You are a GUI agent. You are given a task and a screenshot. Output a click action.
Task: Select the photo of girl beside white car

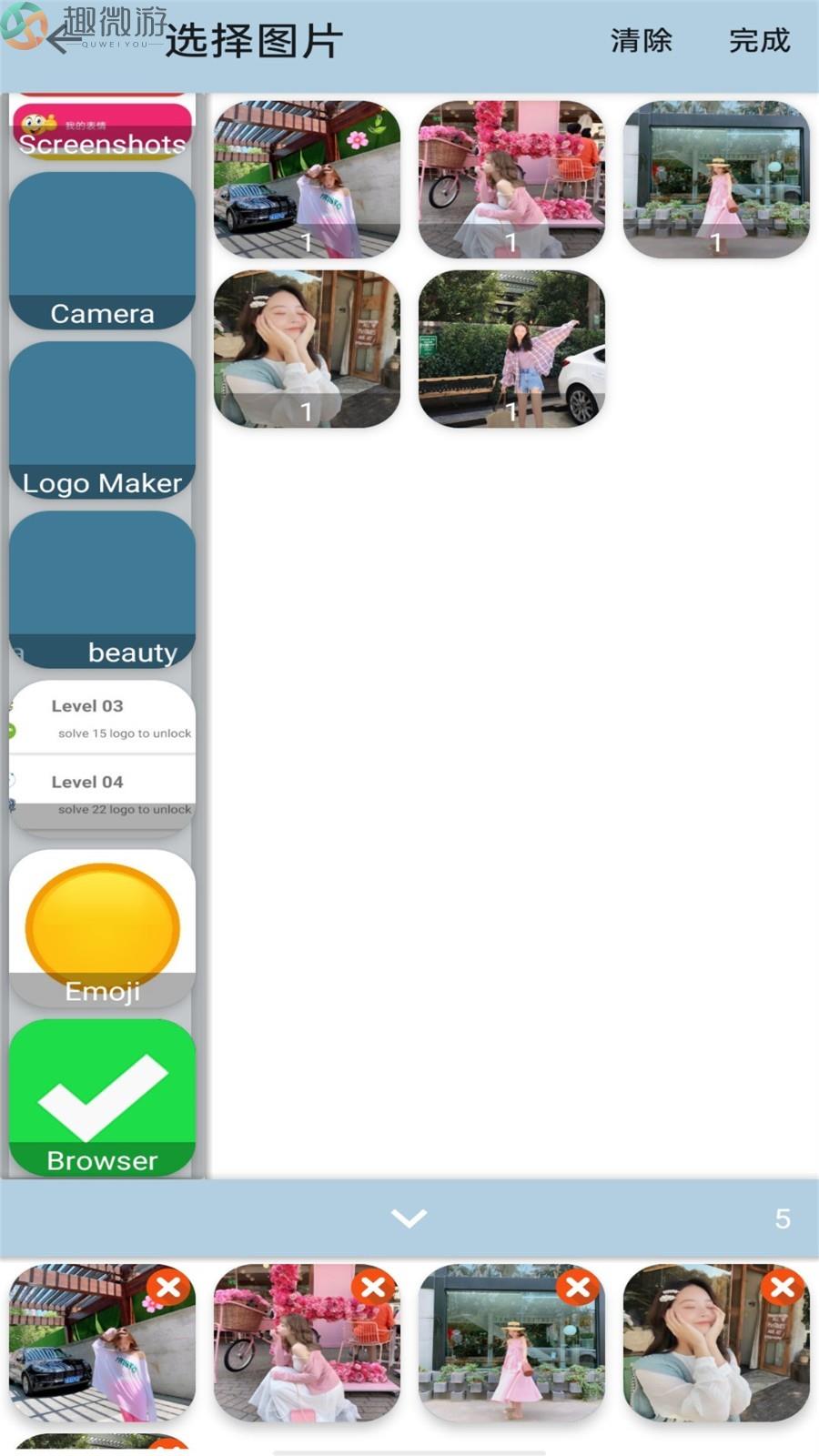pyautogui.click(x=511, y=349)
